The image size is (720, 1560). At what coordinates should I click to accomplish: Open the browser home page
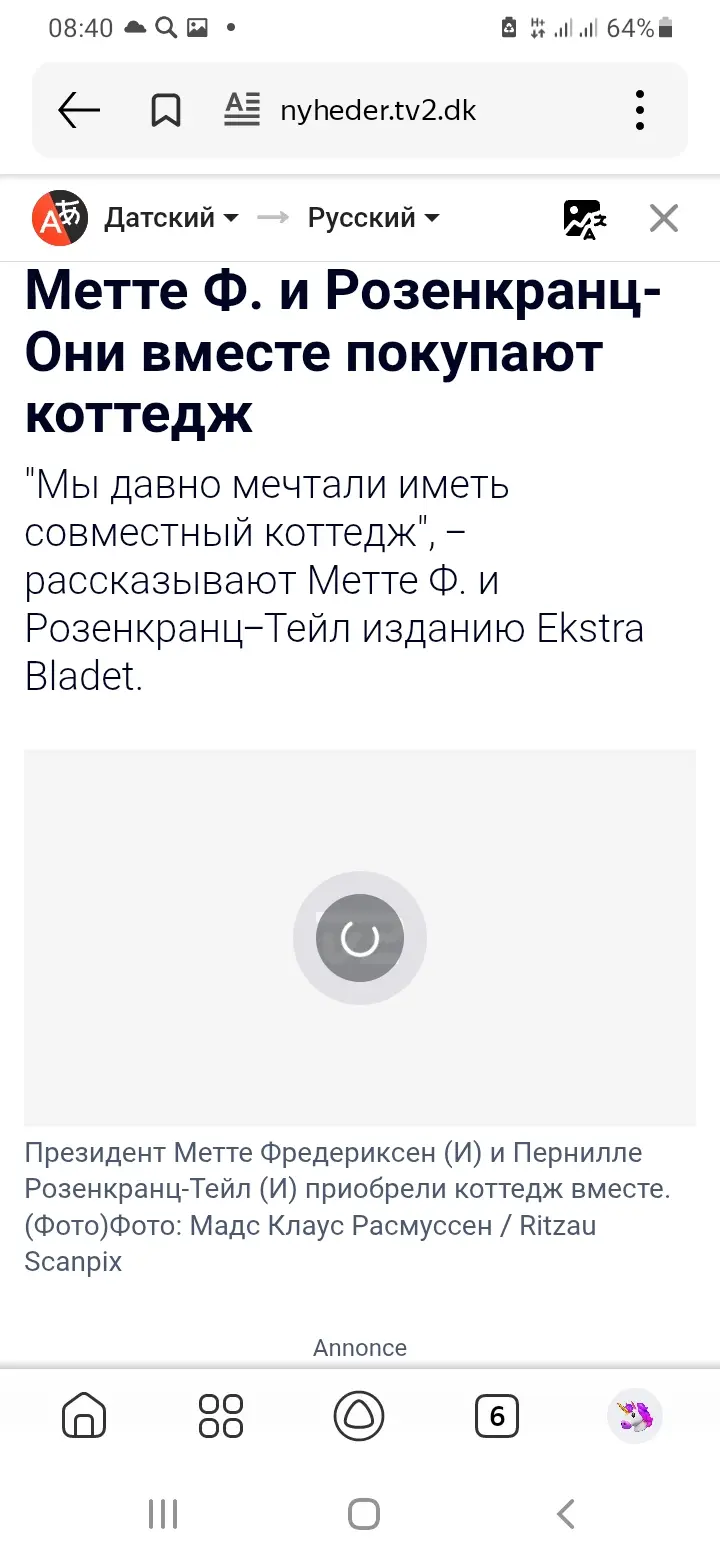click(84, 1416)
